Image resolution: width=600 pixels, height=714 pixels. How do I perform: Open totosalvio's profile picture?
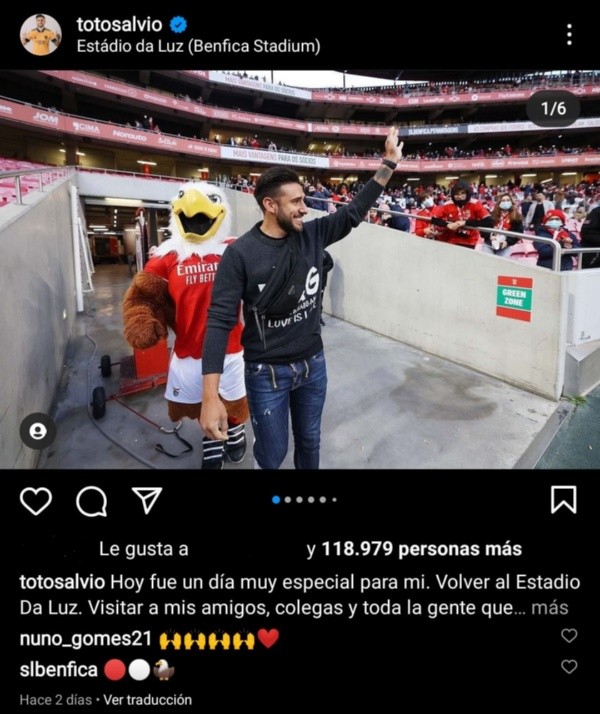[x=41, y=35]
